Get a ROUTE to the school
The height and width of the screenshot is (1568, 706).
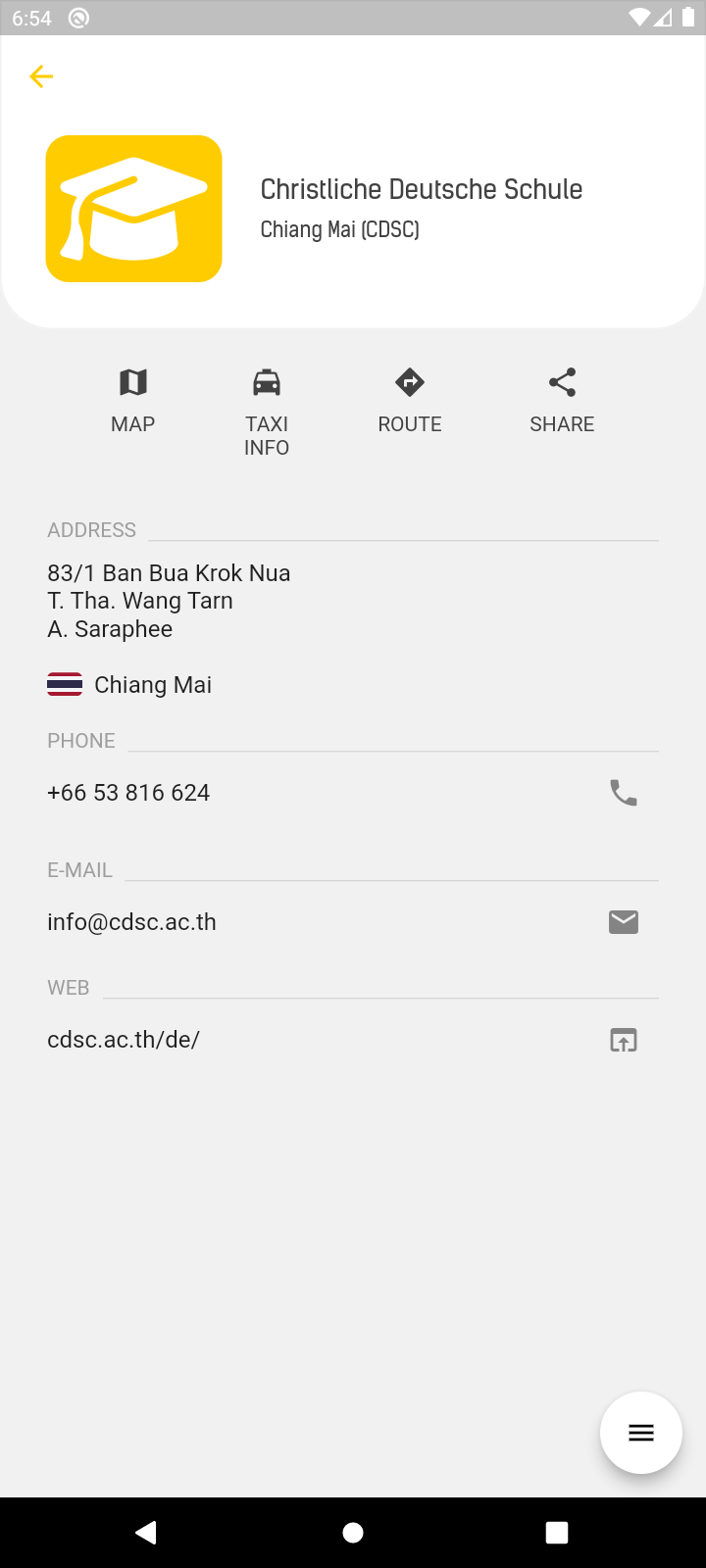pos(410,400)
